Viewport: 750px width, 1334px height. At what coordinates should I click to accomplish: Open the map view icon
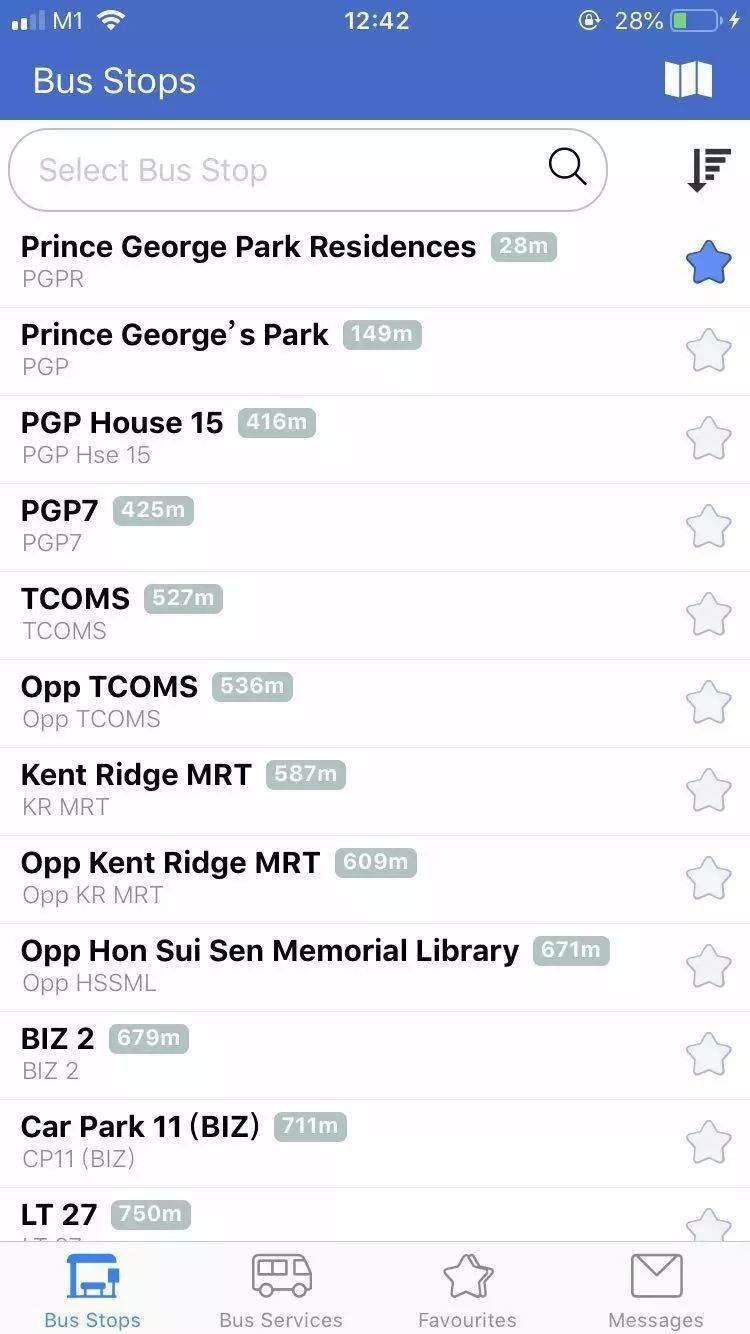688,80
